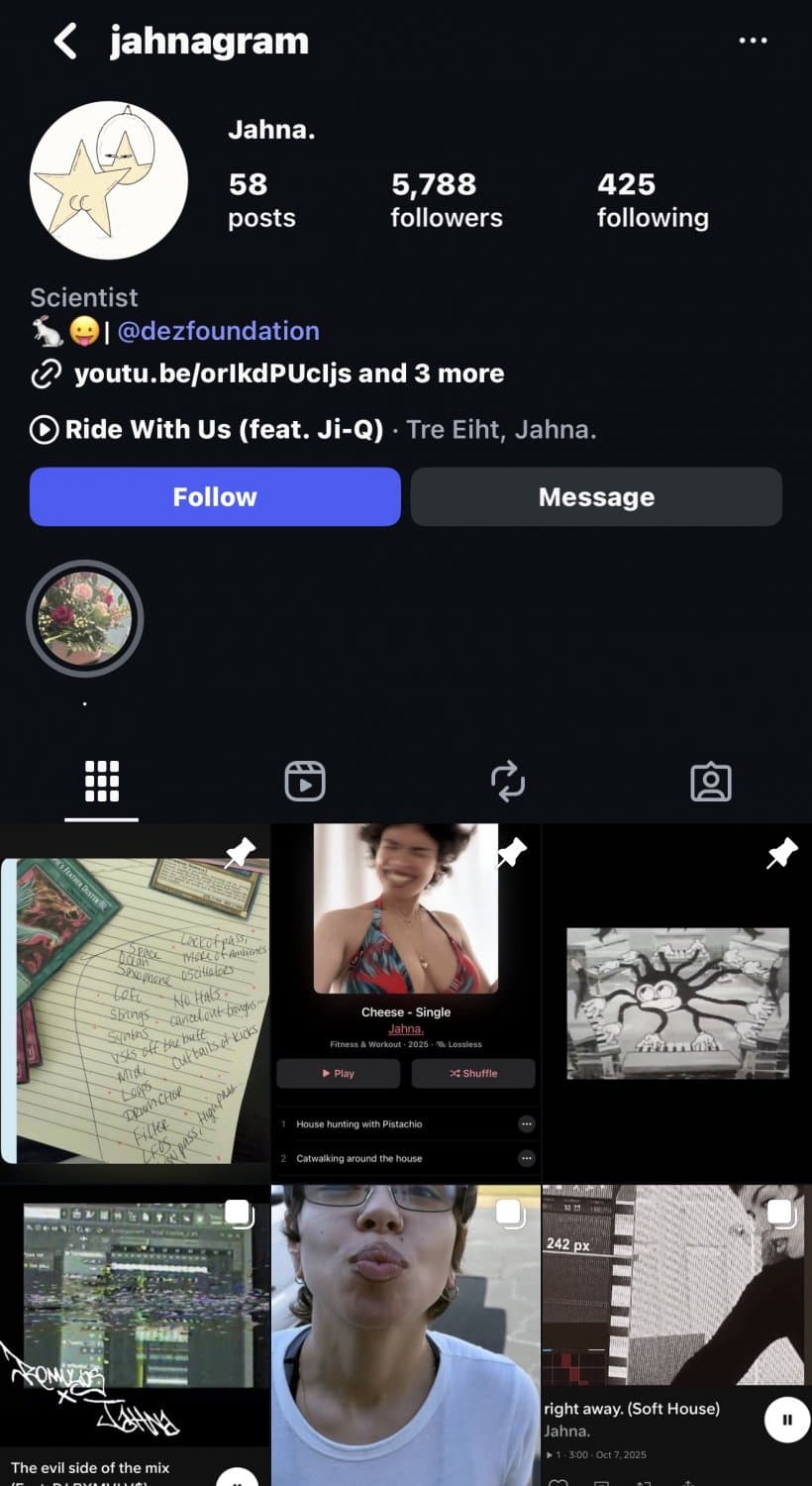
Task: Open the @dezfoundation profile link
Action: point(220,331)
